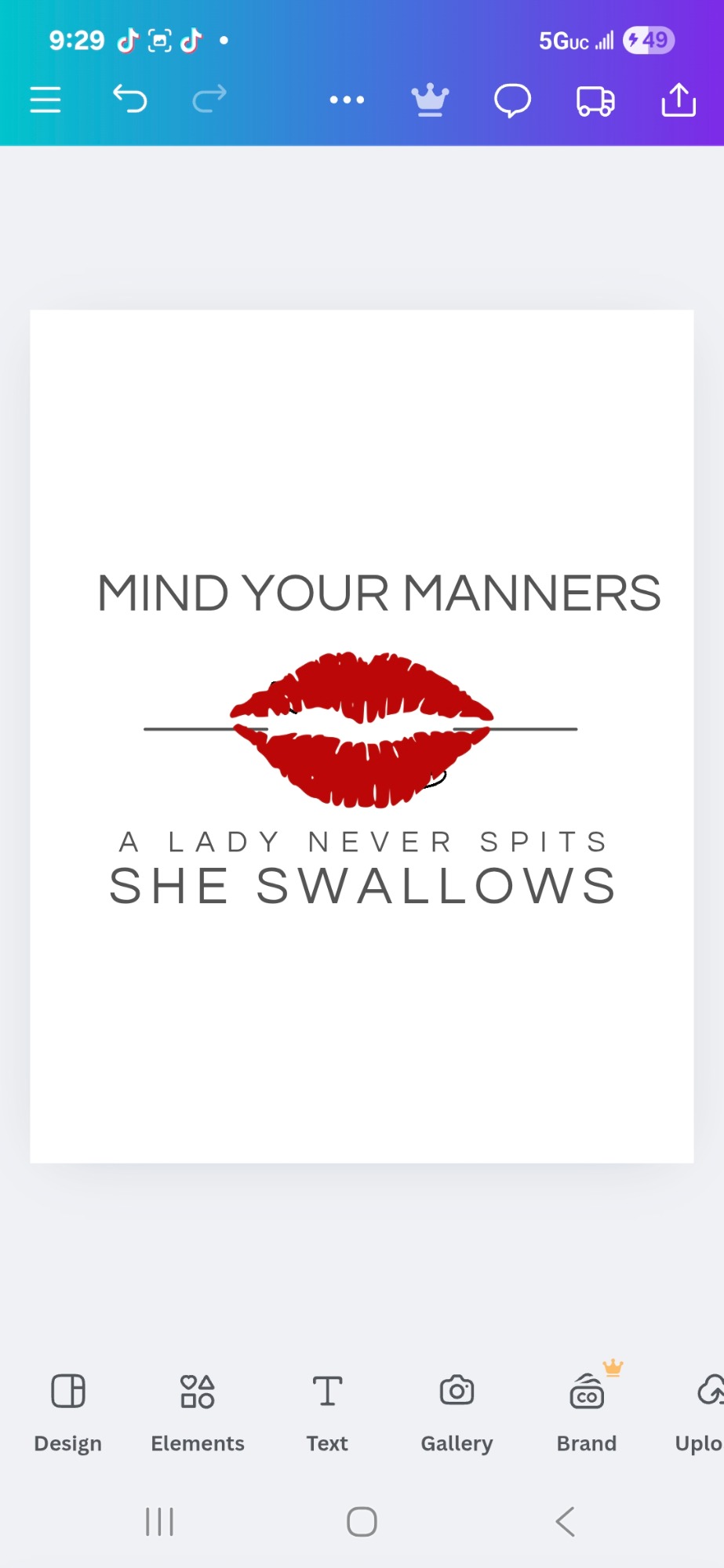Go to the home screen
The width and height of the screenshot is (724, 1568).
tap(362, 1522)
